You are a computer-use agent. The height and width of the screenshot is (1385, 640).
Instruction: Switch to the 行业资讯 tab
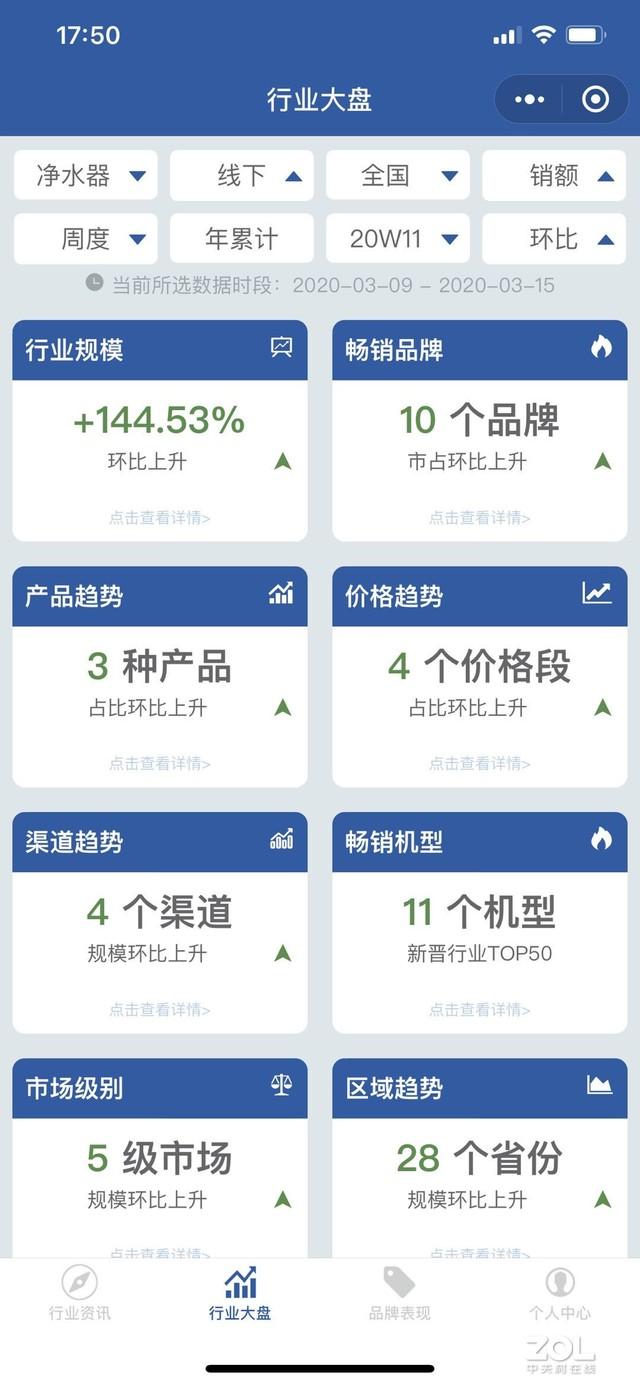click(80, 1293)
